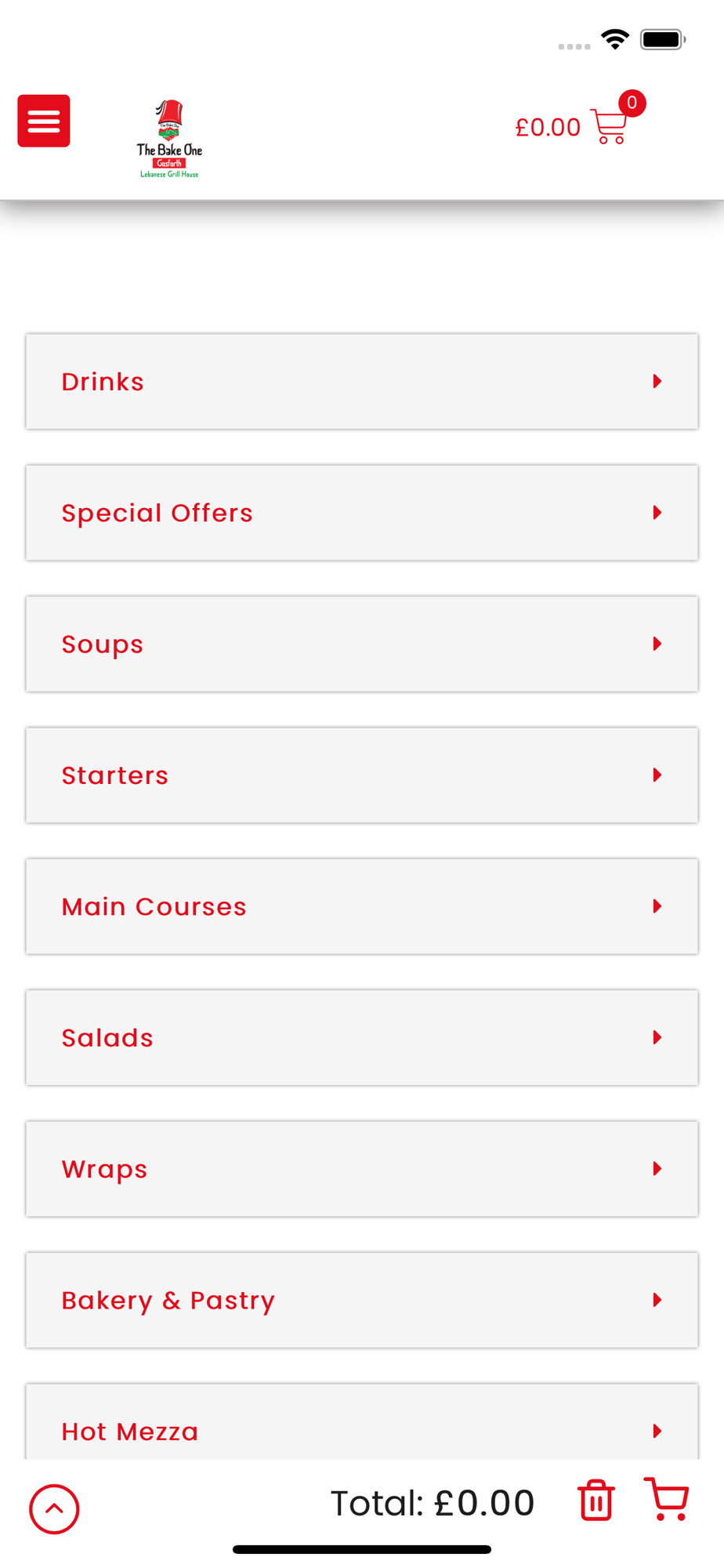Viewport: 724px width, 1568px height.
Task: Expand the Salads category
Action: click(362, 1037)
